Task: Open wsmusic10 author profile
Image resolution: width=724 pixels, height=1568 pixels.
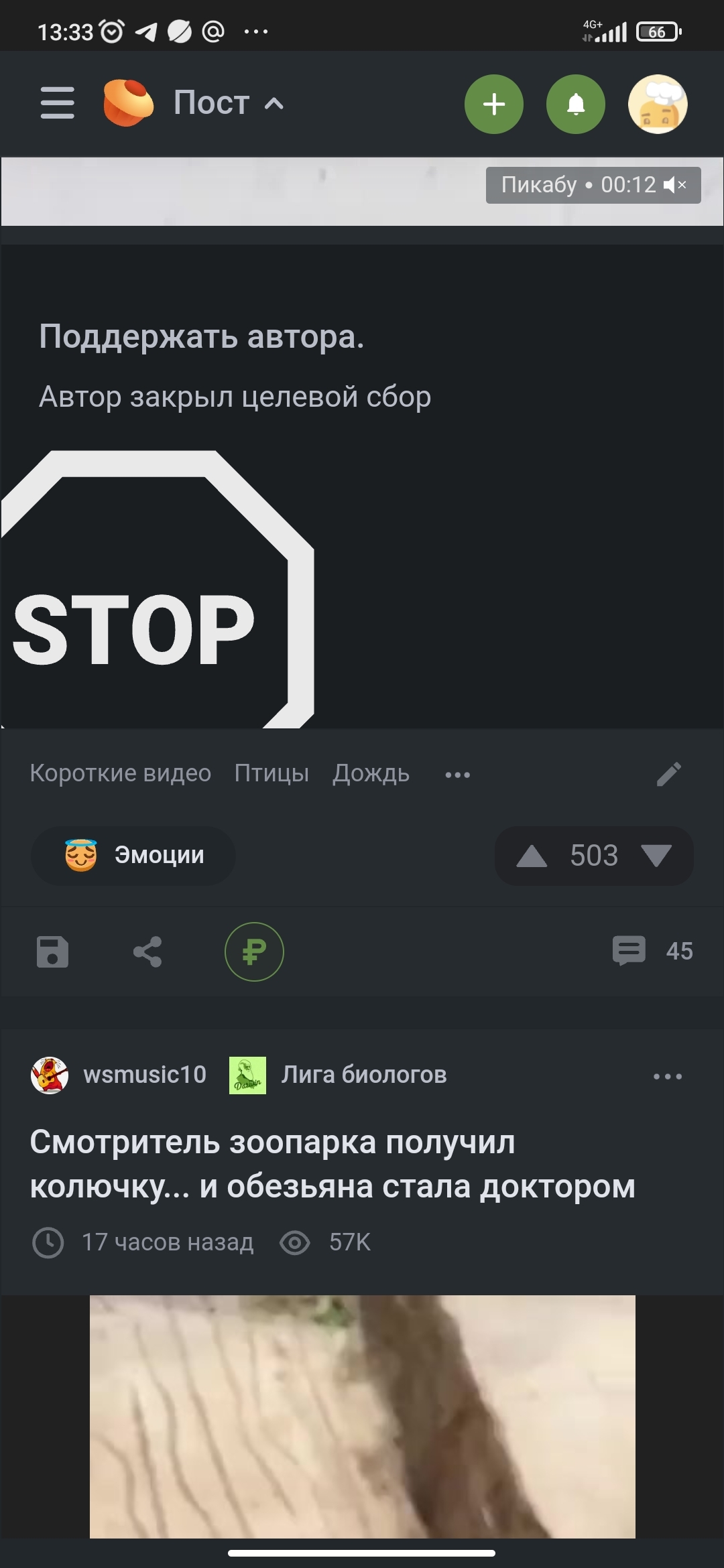Action: 144,1075
